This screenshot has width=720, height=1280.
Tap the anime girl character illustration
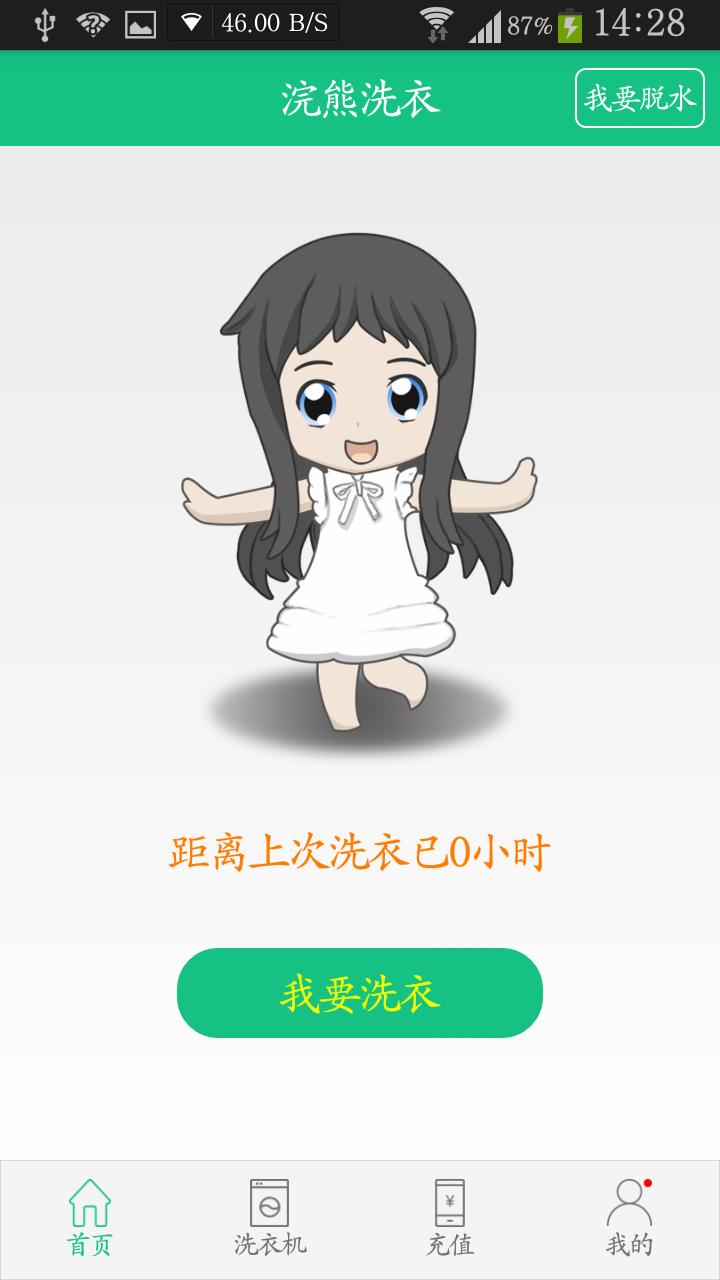(x=360, y=470)
